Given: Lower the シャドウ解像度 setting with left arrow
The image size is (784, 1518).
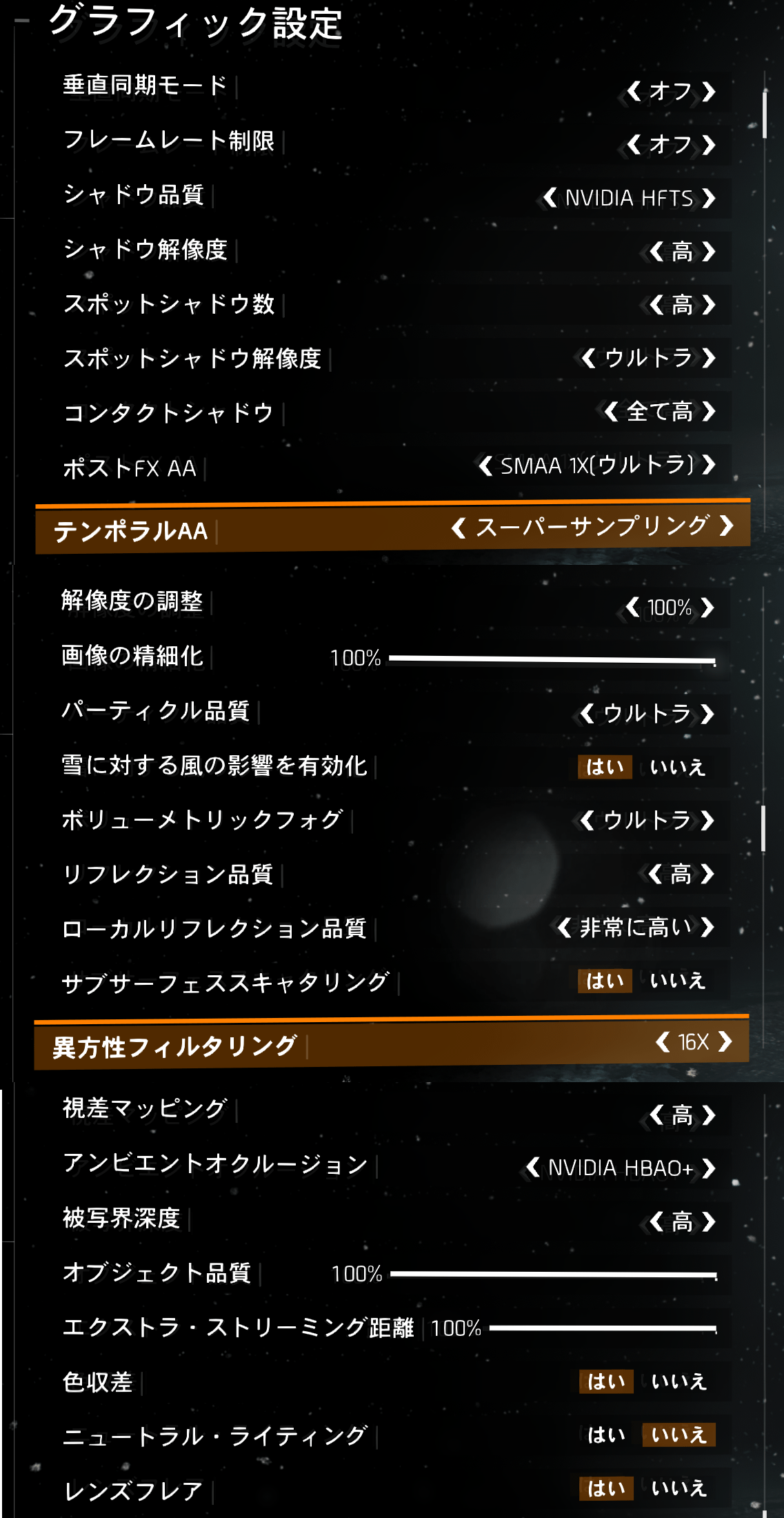Looking at the screenshot, I should pos(656,252).
